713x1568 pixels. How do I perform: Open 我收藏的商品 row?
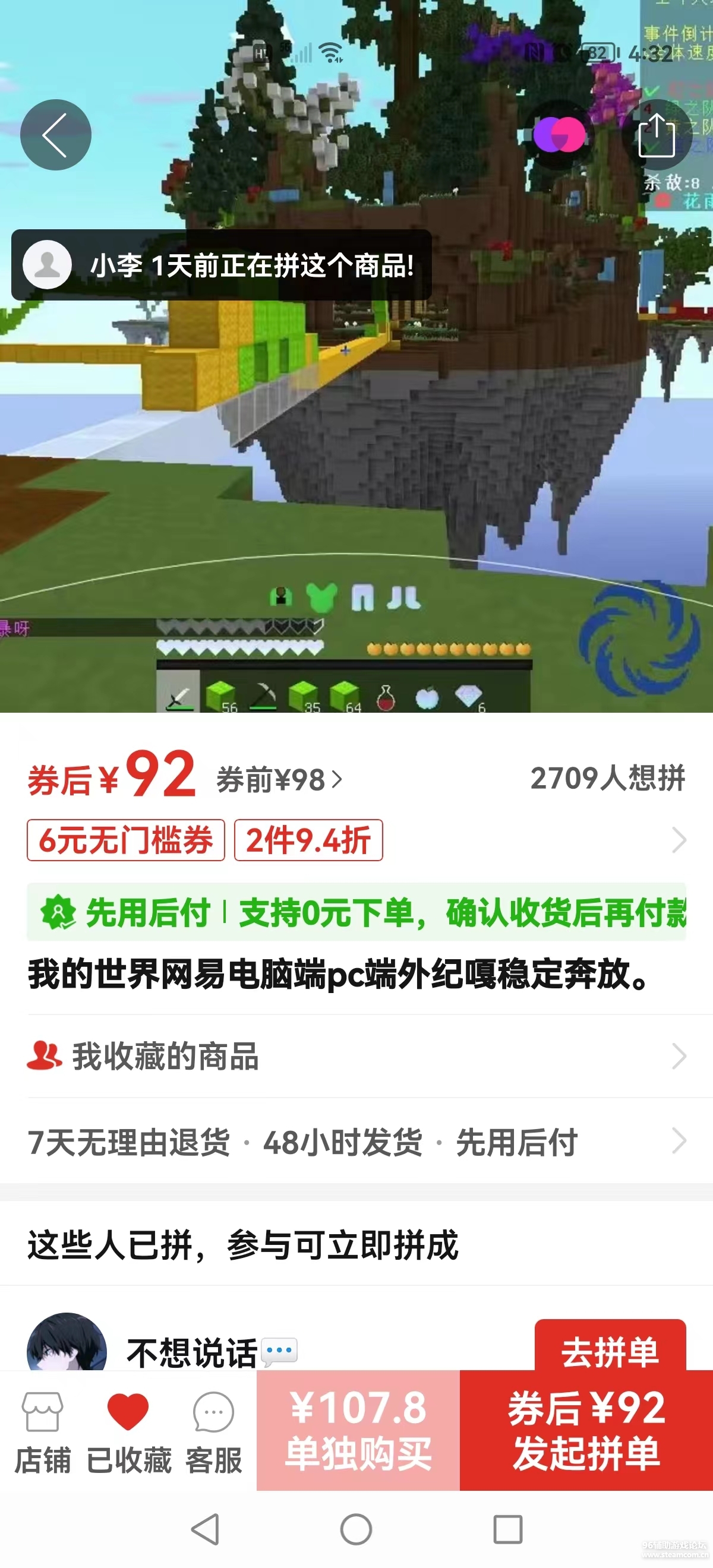coord(356,1056)
